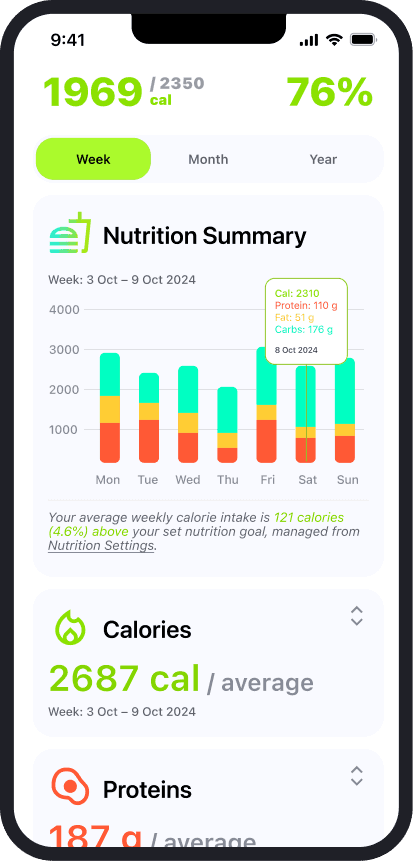Switch to the Year view
Screen dimensions: 413x861
click(x=323, y=159)
